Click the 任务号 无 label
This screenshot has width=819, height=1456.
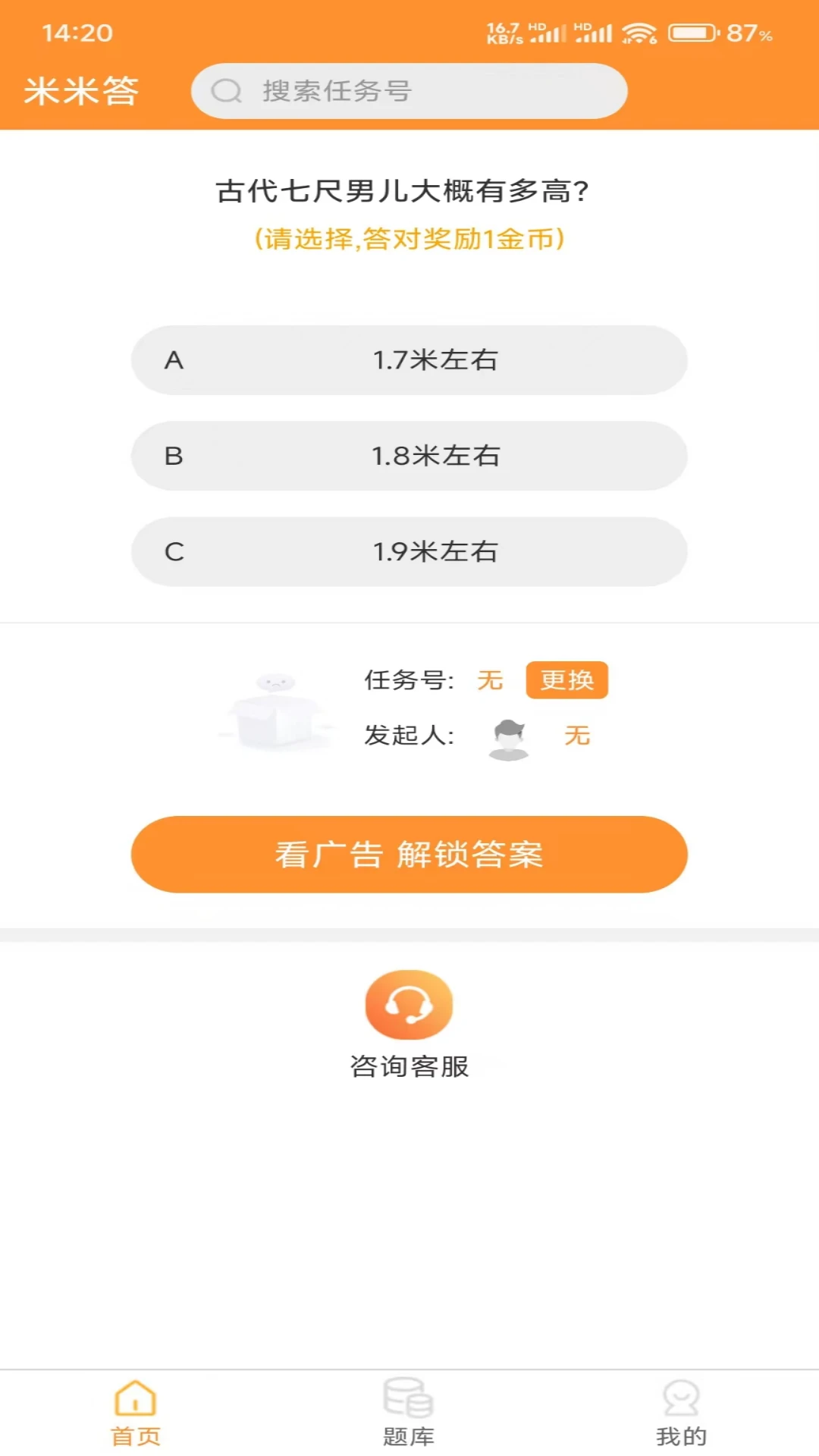(489, 680)
